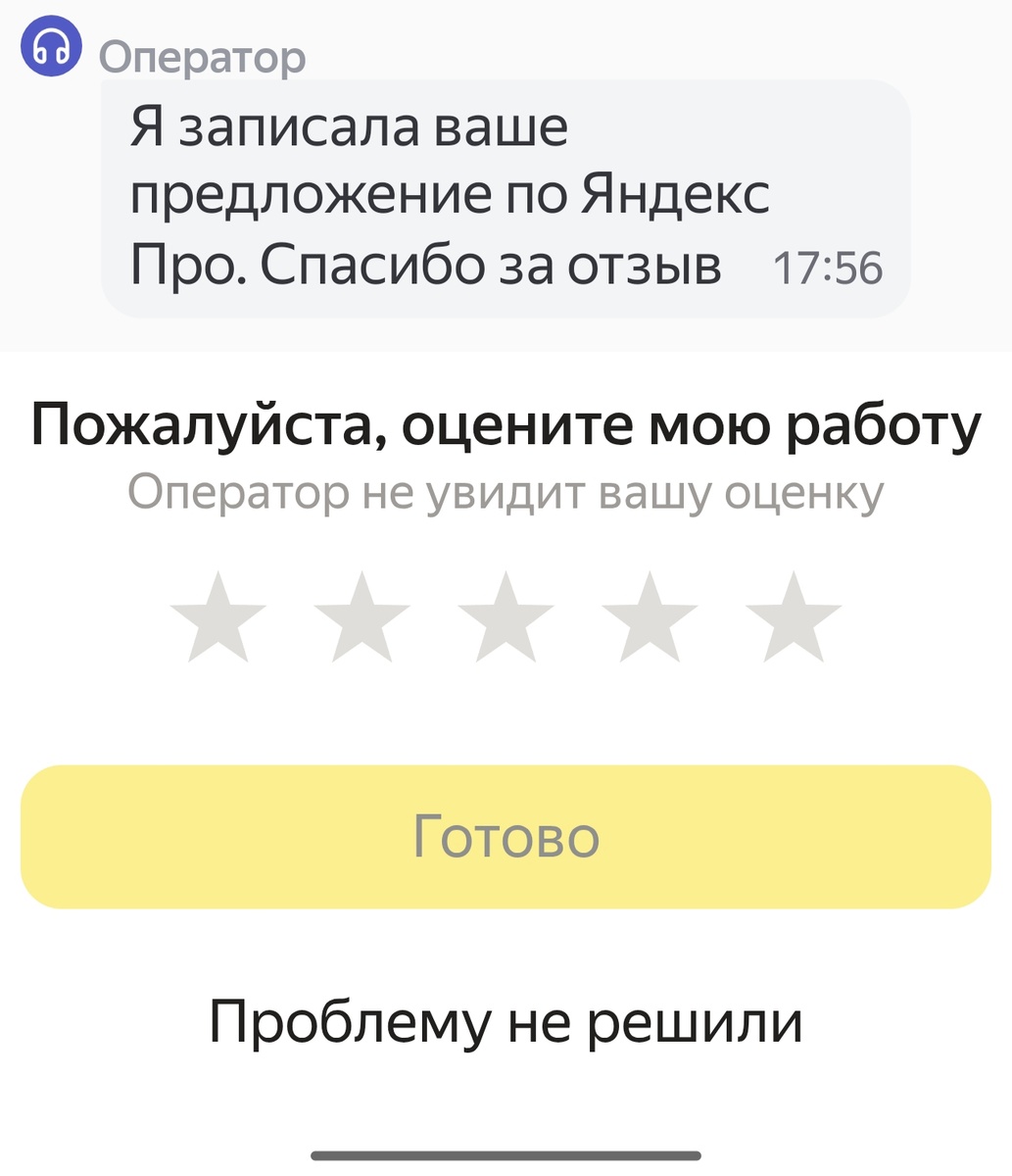Click the operator headset avatar icon
Screen dimensions: 1012x1176
[x=51, y=46]
